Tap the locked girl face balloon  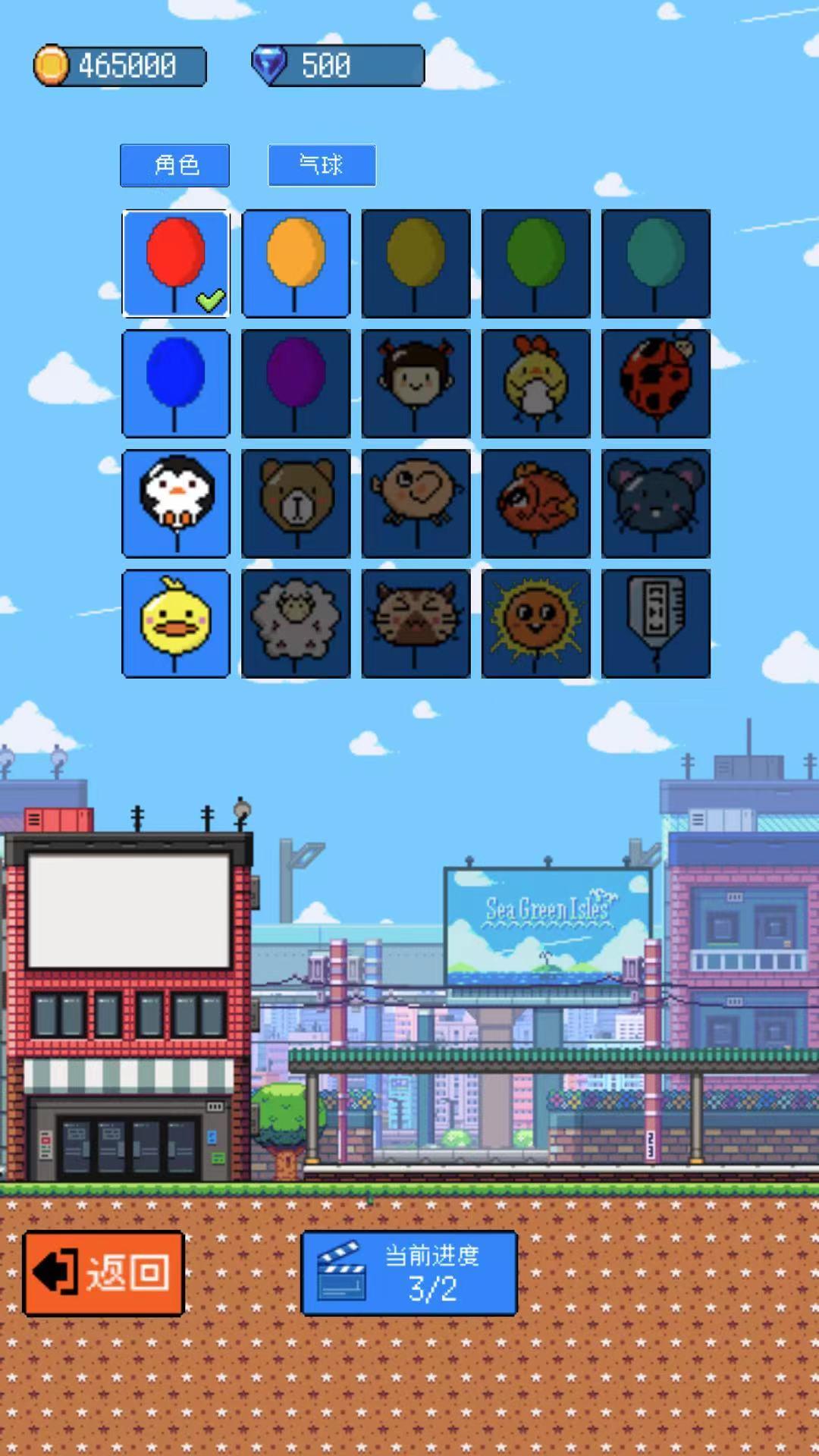[416, 383]
